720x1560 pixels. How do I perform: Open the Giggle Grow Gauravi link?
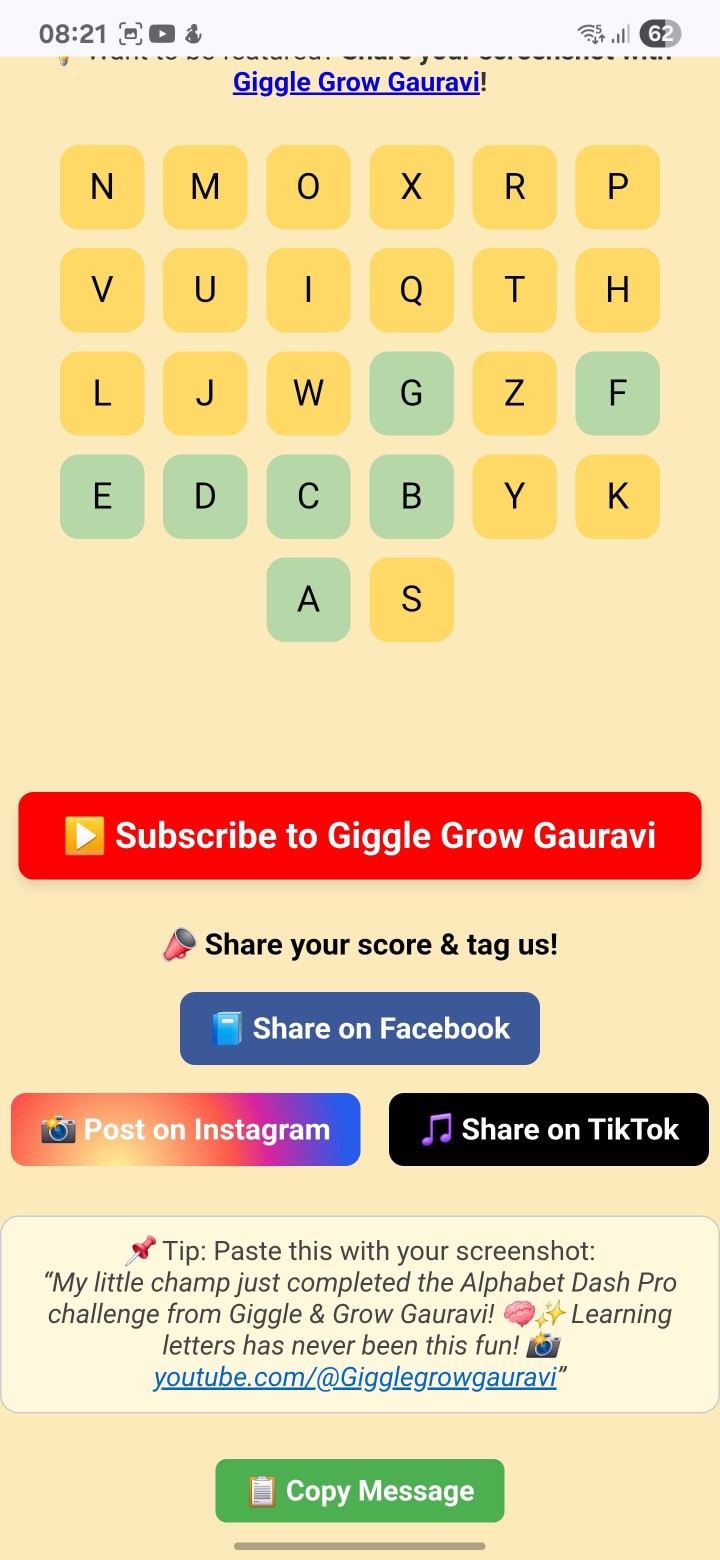pos(356,82)
